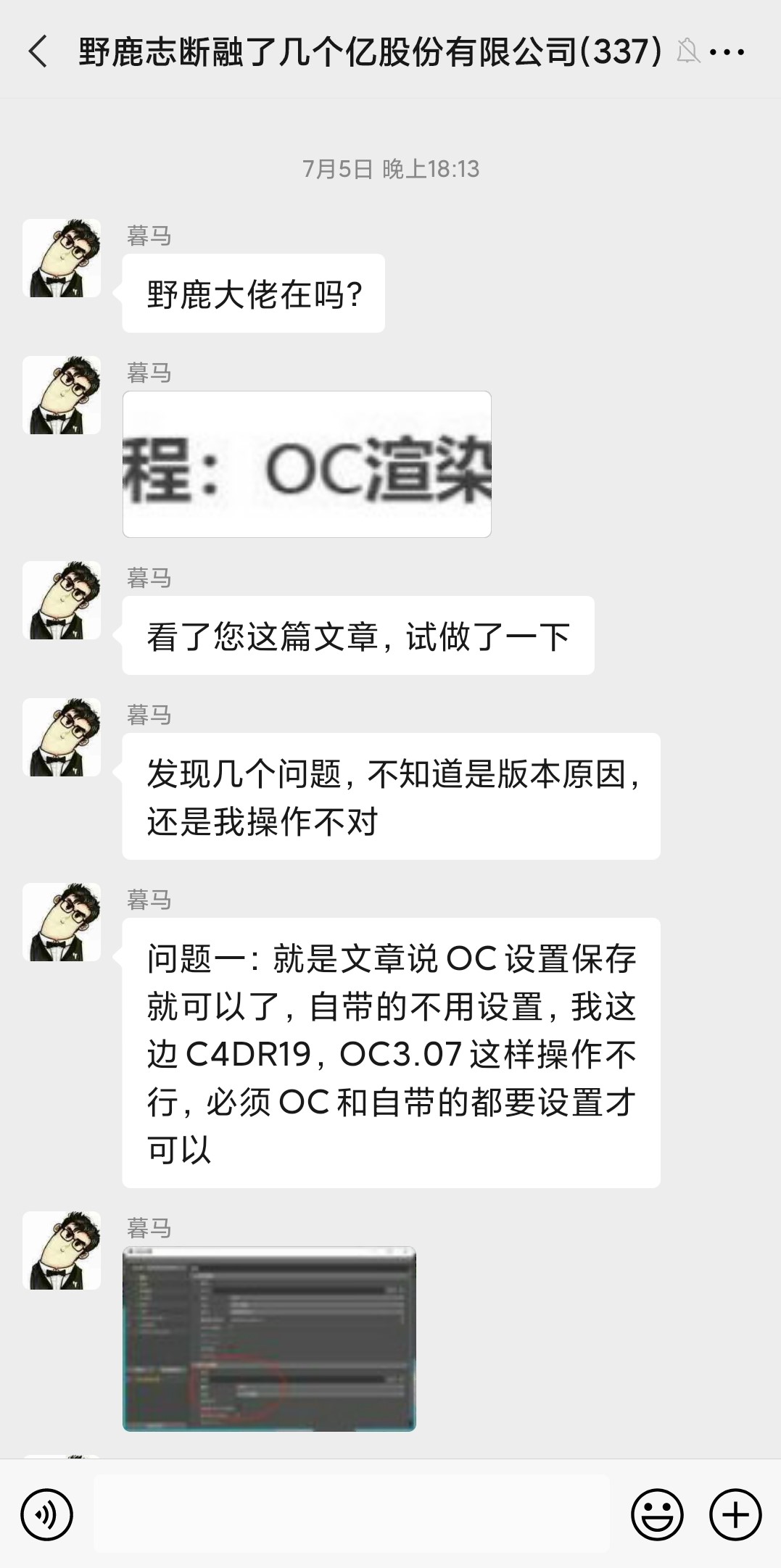Open the OC渲染 image message

point(307,464)
